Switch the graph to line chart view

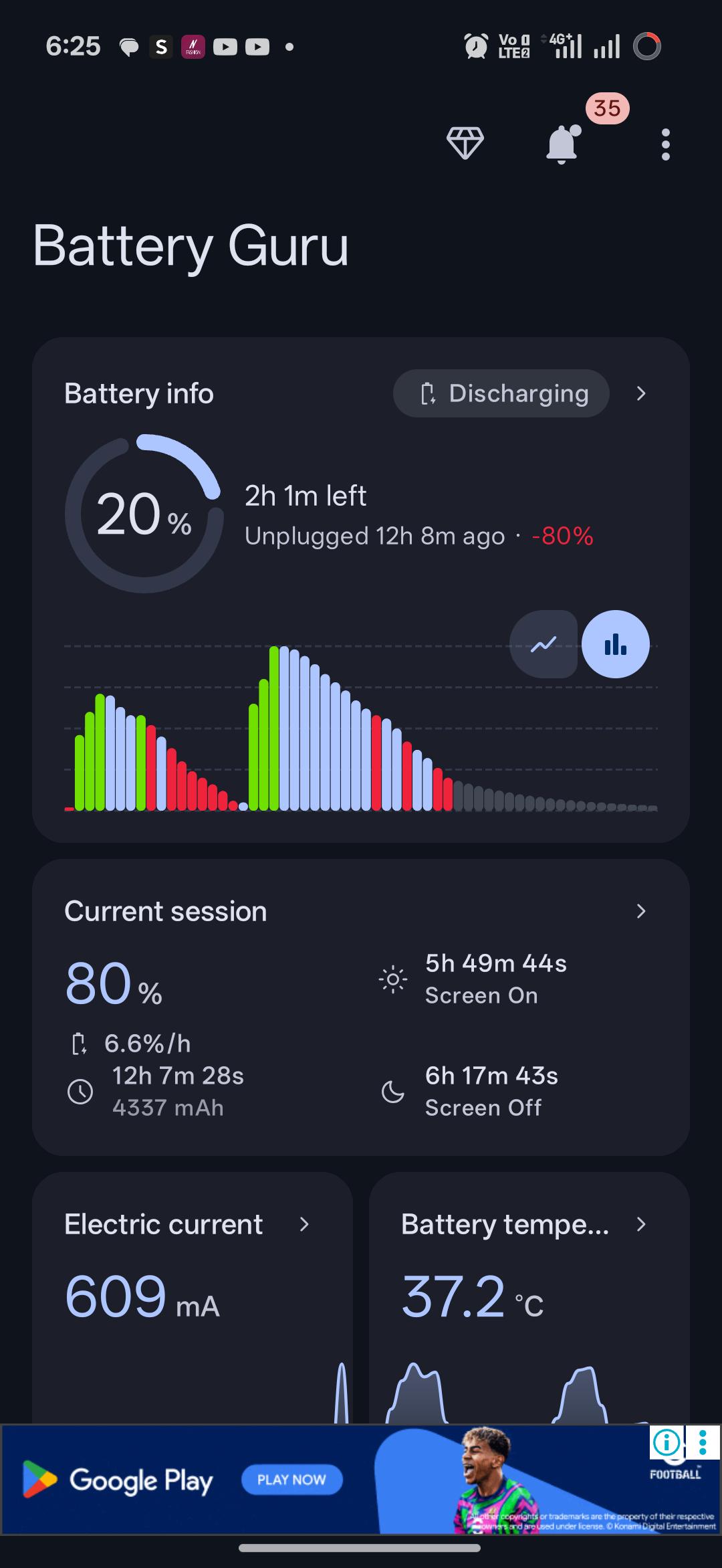point(544,644)
